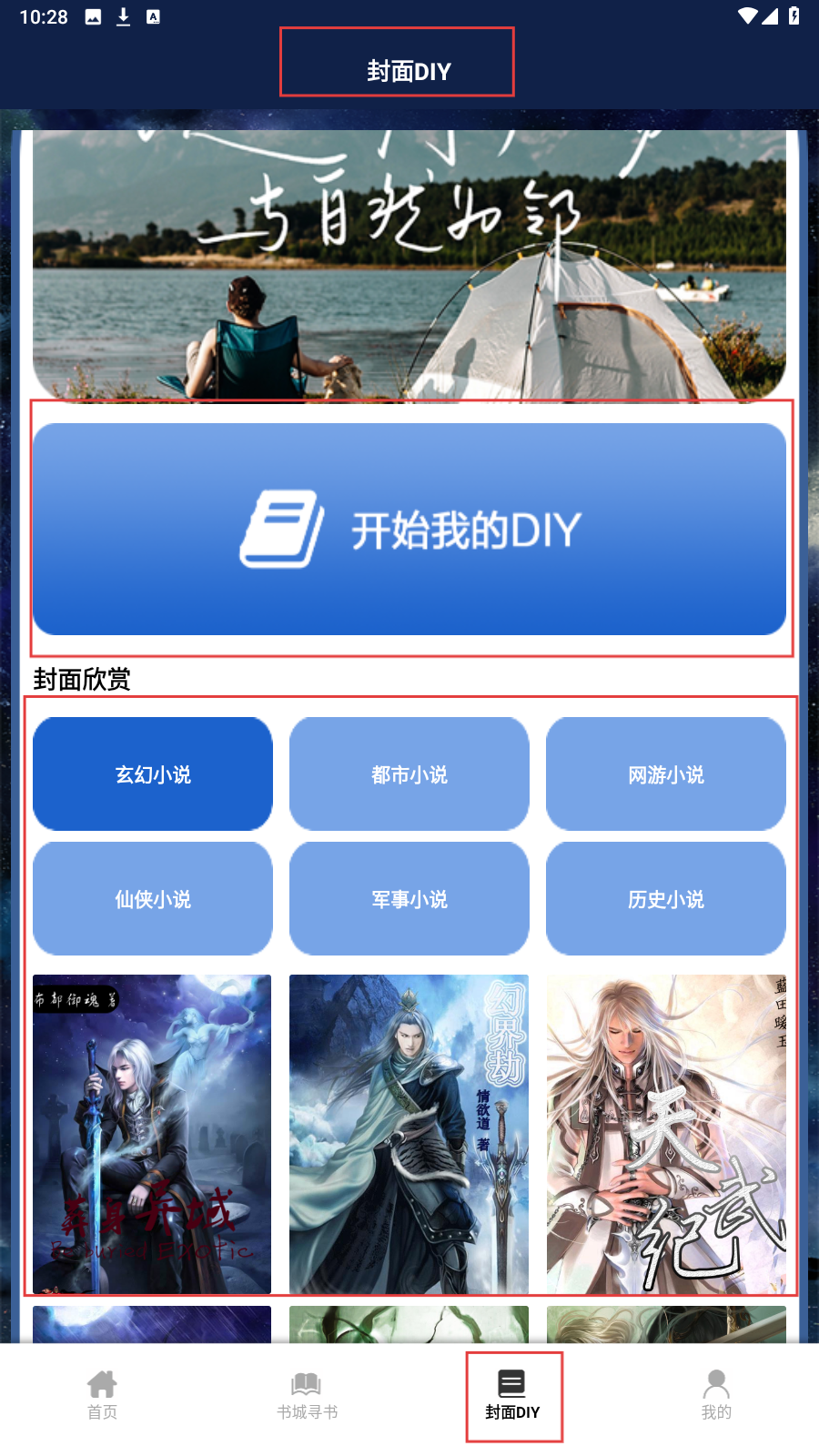Viewport: 819px width, 1456px height.
Task: Show 军事小说 covers
Action: click(x=409, y=898)
